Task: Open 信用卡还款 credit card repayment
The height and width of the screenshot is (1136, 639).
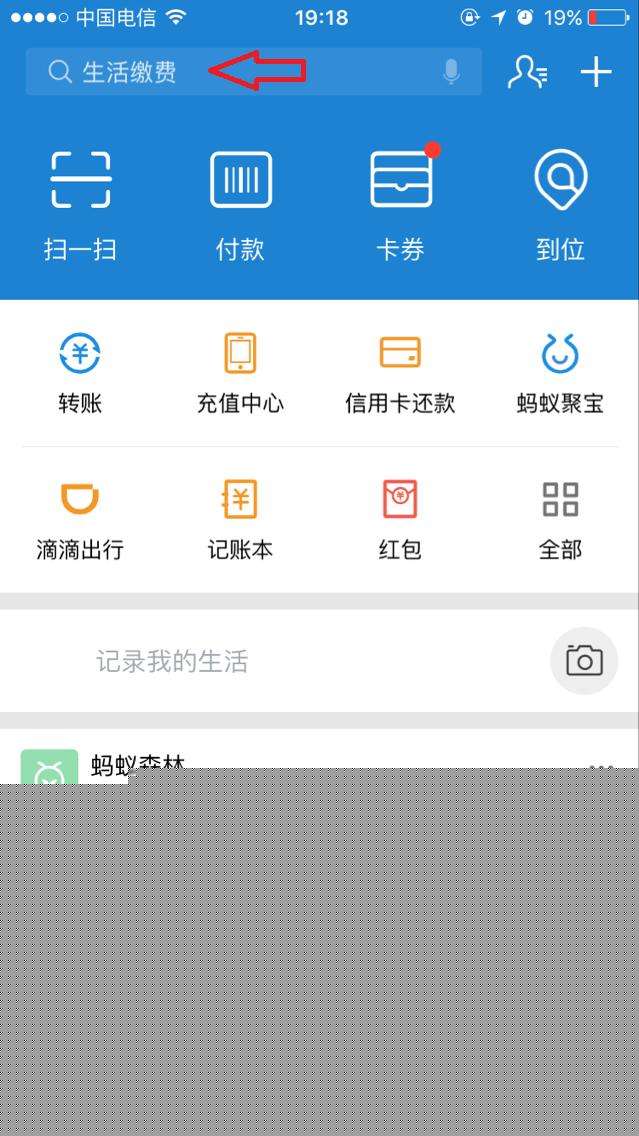Action: [x=401, y=373]
